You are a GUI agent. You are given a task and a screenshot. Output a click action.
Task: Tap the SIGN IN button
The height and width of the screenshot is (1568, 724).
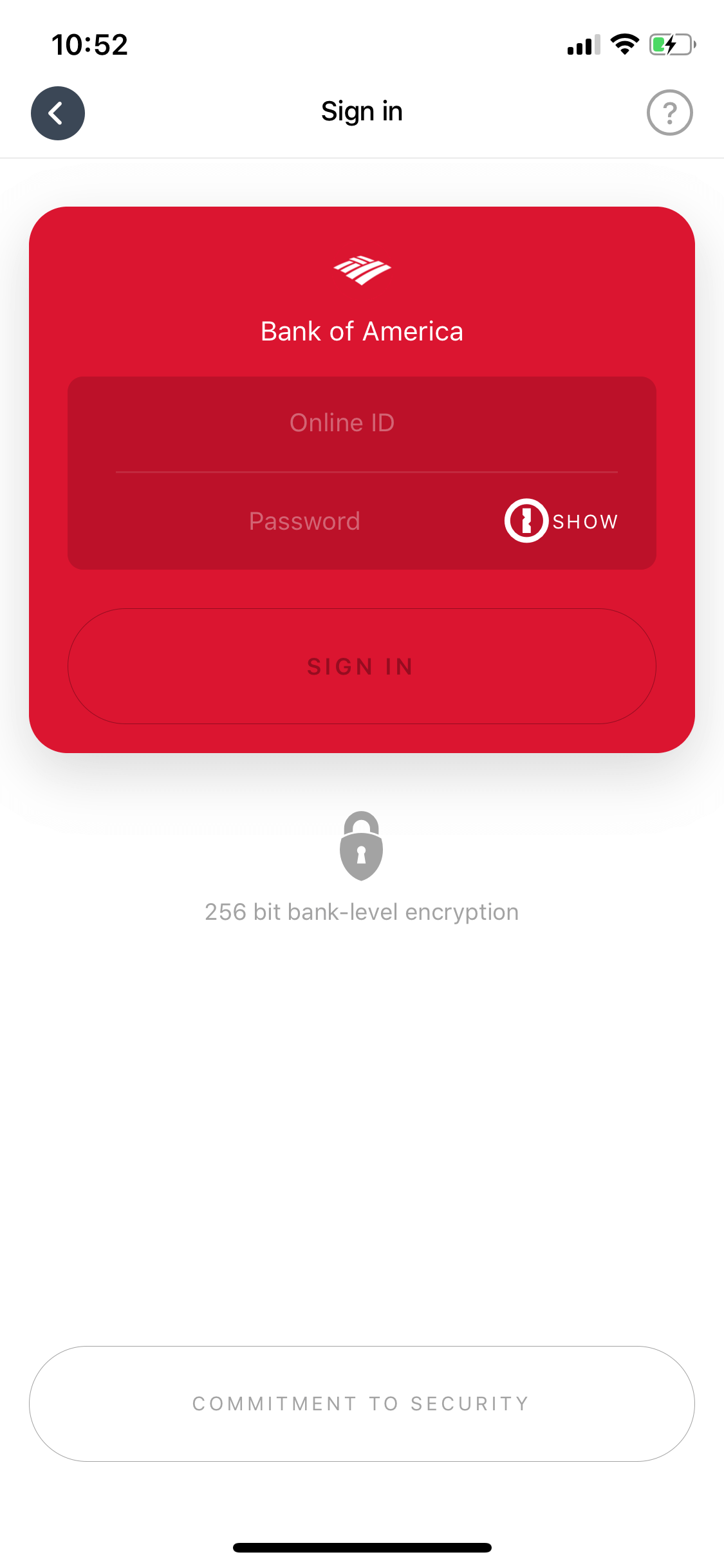coord(362,666)
